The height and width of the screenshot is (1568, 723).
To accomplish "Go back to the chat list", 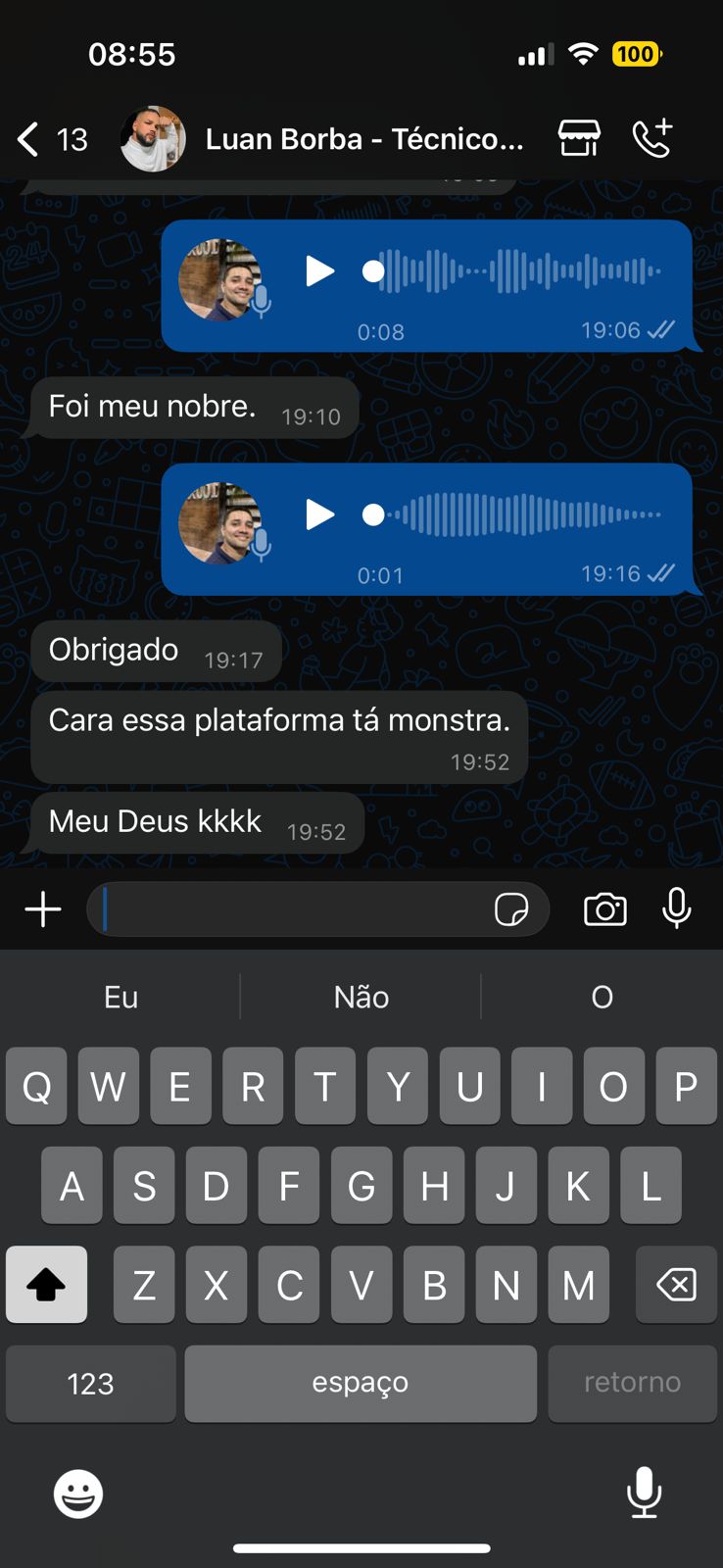I will [x=29, y=139].
